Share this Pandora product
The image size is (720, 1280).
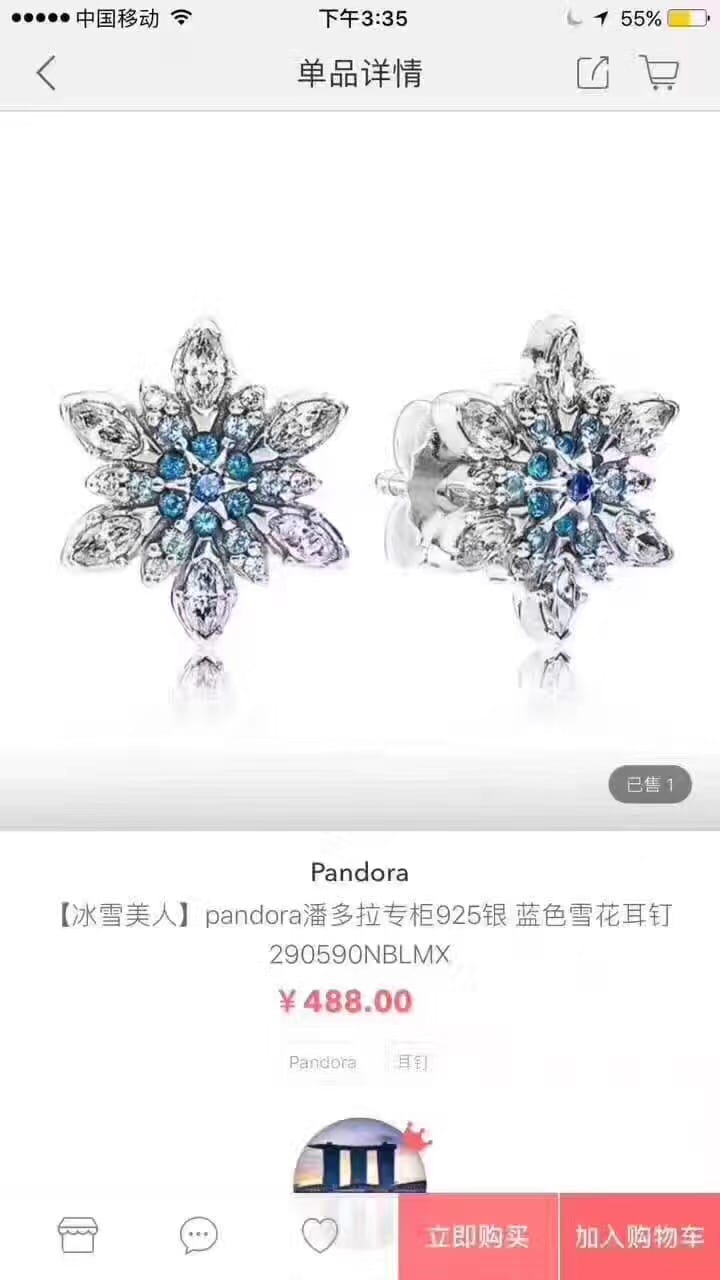point(592,73)
